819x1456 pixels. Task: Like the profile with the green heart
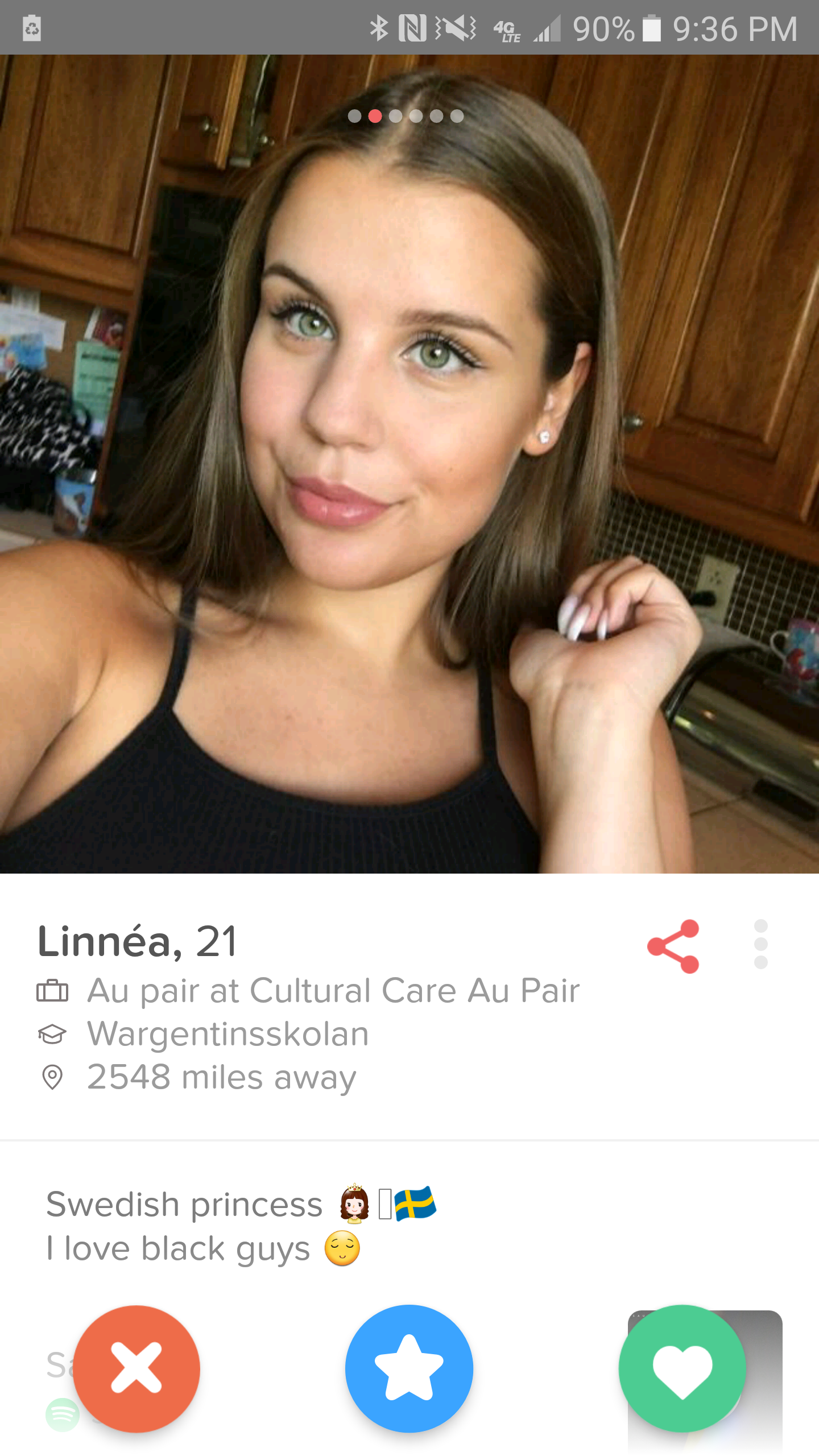click(682, 1368)
